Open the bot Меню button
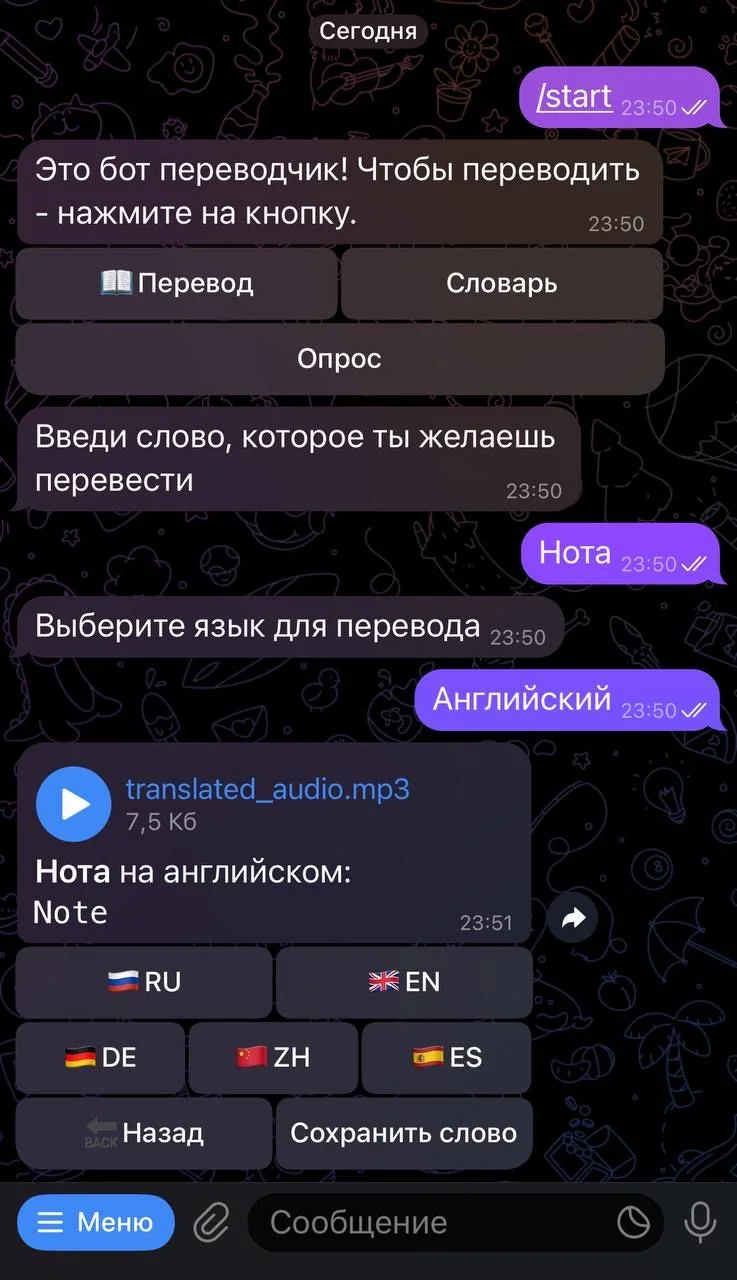This screenshot has width=737, height=1280. click(x=96, y=1222)
